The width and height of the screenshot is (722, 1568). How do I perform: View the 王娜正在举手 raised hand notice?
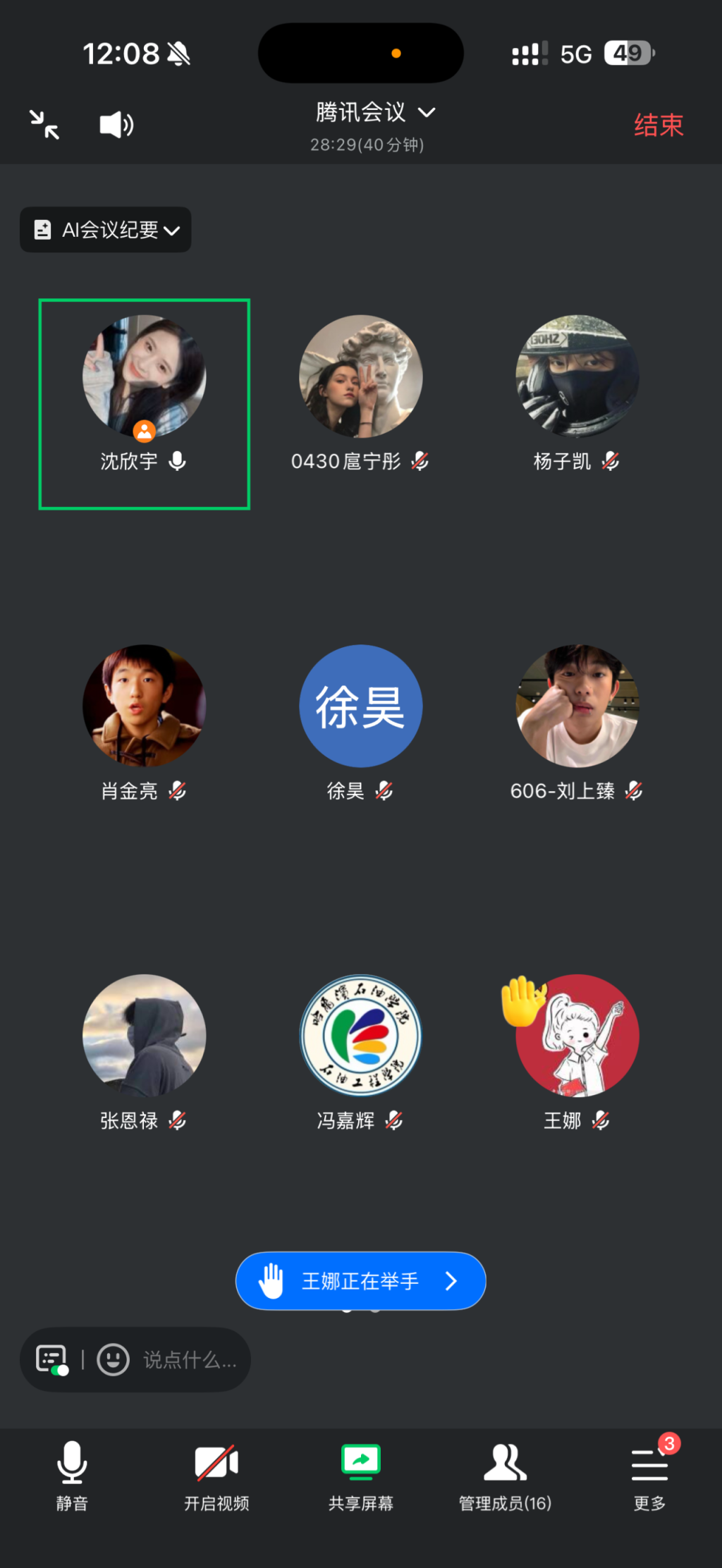[x=360, y=1281]
